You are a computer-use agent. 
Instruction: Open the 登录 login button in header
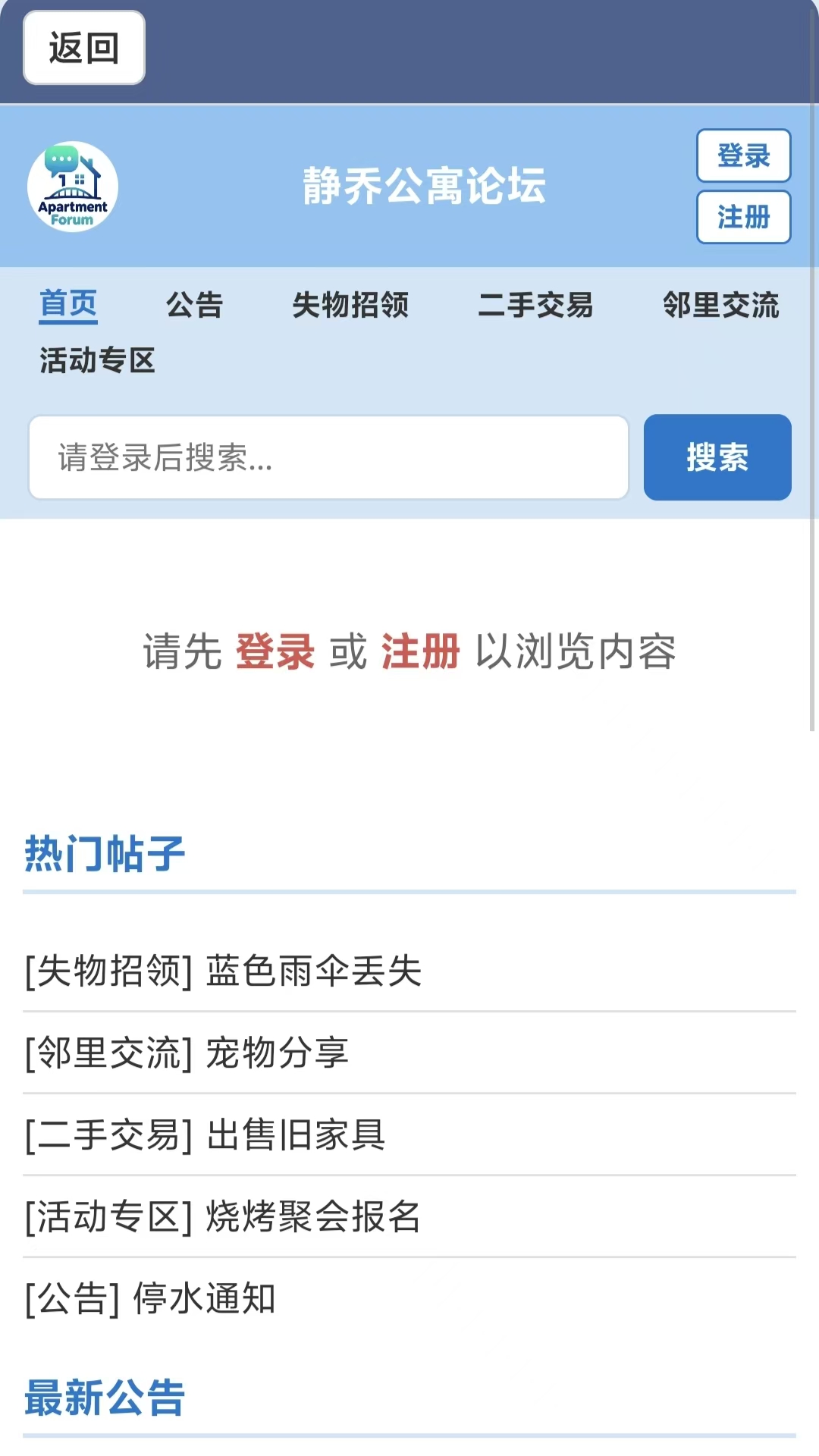pos(743,155)
